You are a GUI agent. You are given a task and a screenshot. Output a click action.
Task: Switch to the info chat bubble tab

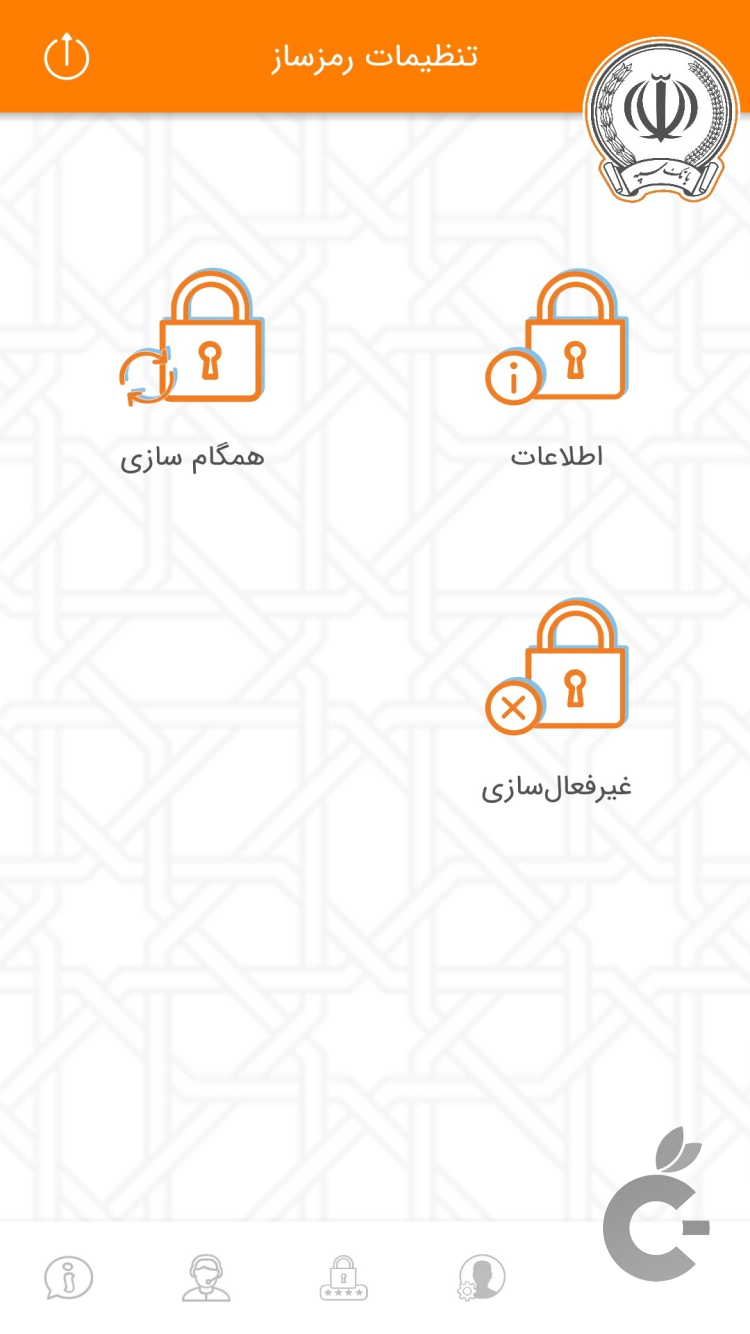68,1278
